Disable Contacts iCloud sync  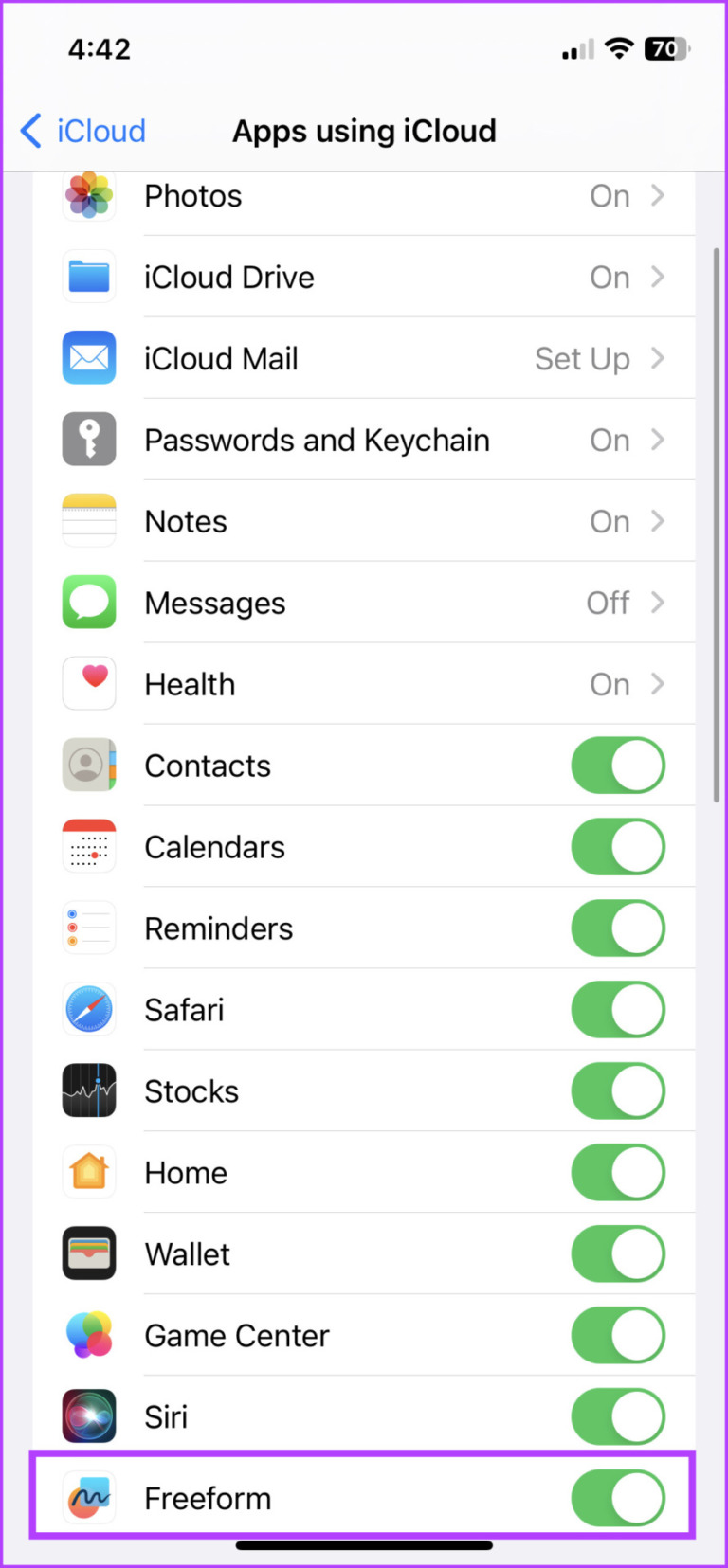[618, 766]
